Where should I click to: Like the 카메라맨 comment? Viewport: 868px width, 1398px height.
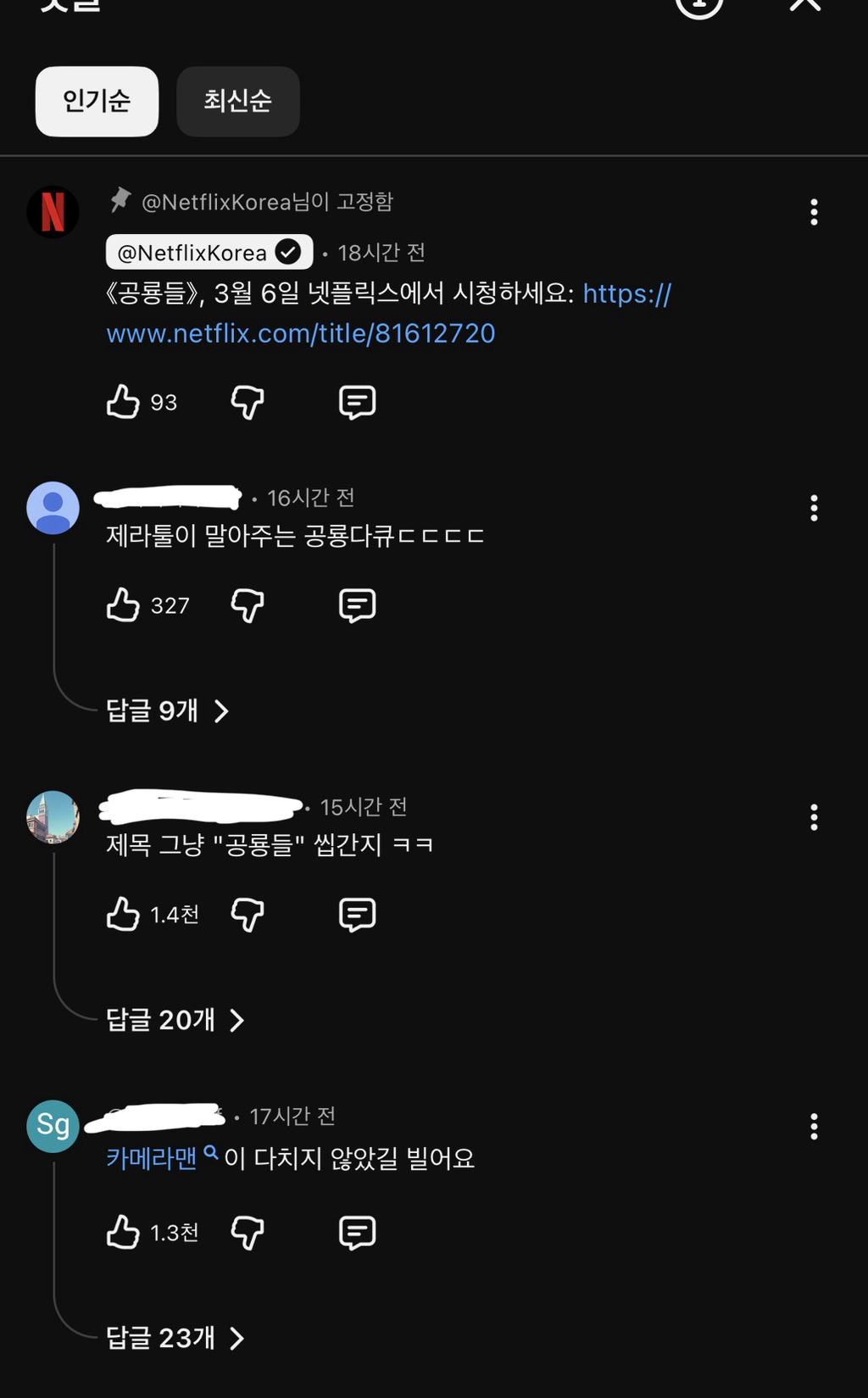[124, 1232]
